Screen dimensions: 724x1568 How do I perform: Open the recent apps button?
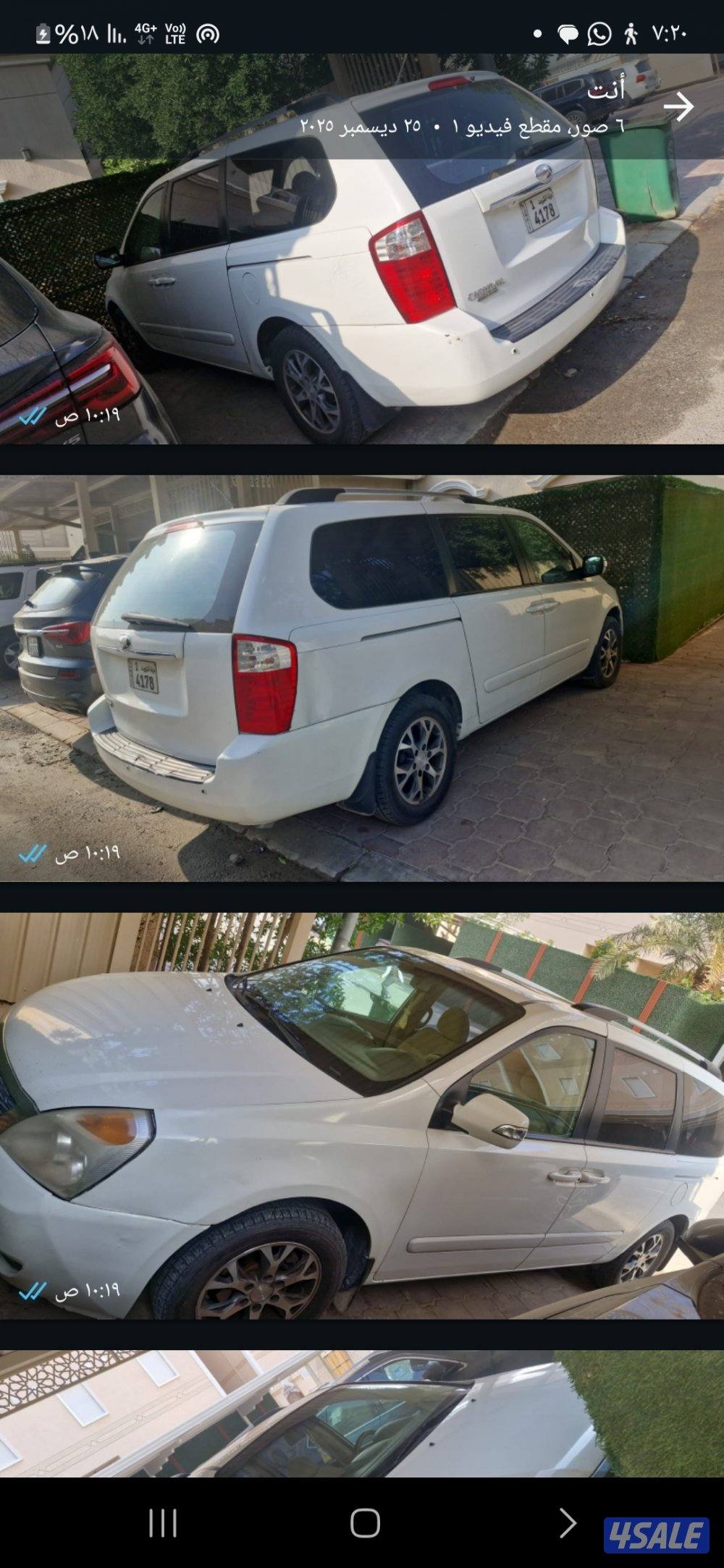coord(163,1523)
